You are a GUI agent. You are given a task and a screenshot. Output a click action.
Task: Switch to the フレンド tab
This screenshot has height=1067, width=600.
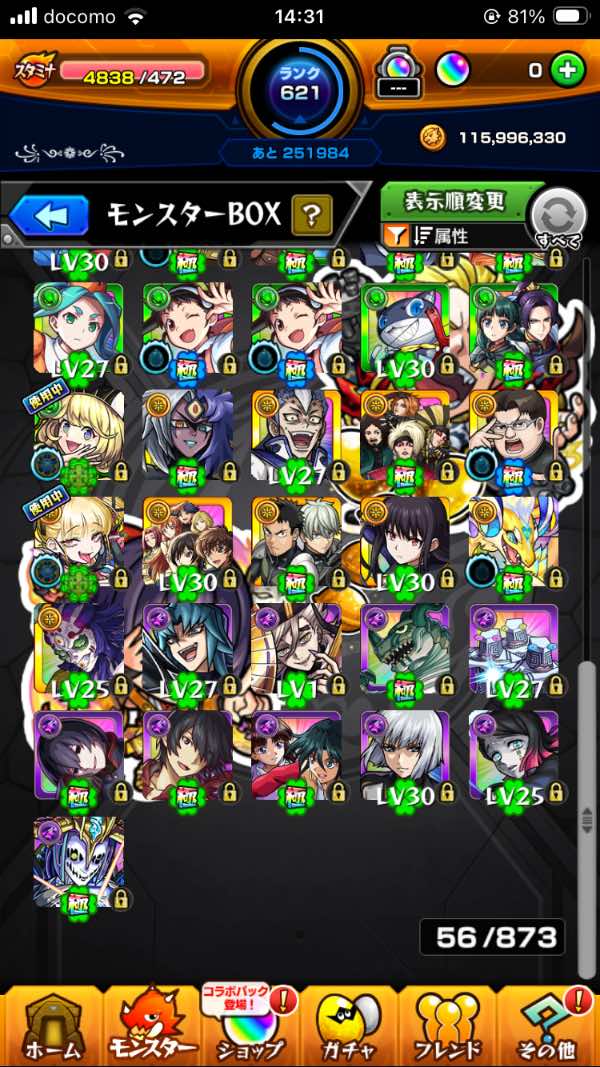(x=448, y=1025)
